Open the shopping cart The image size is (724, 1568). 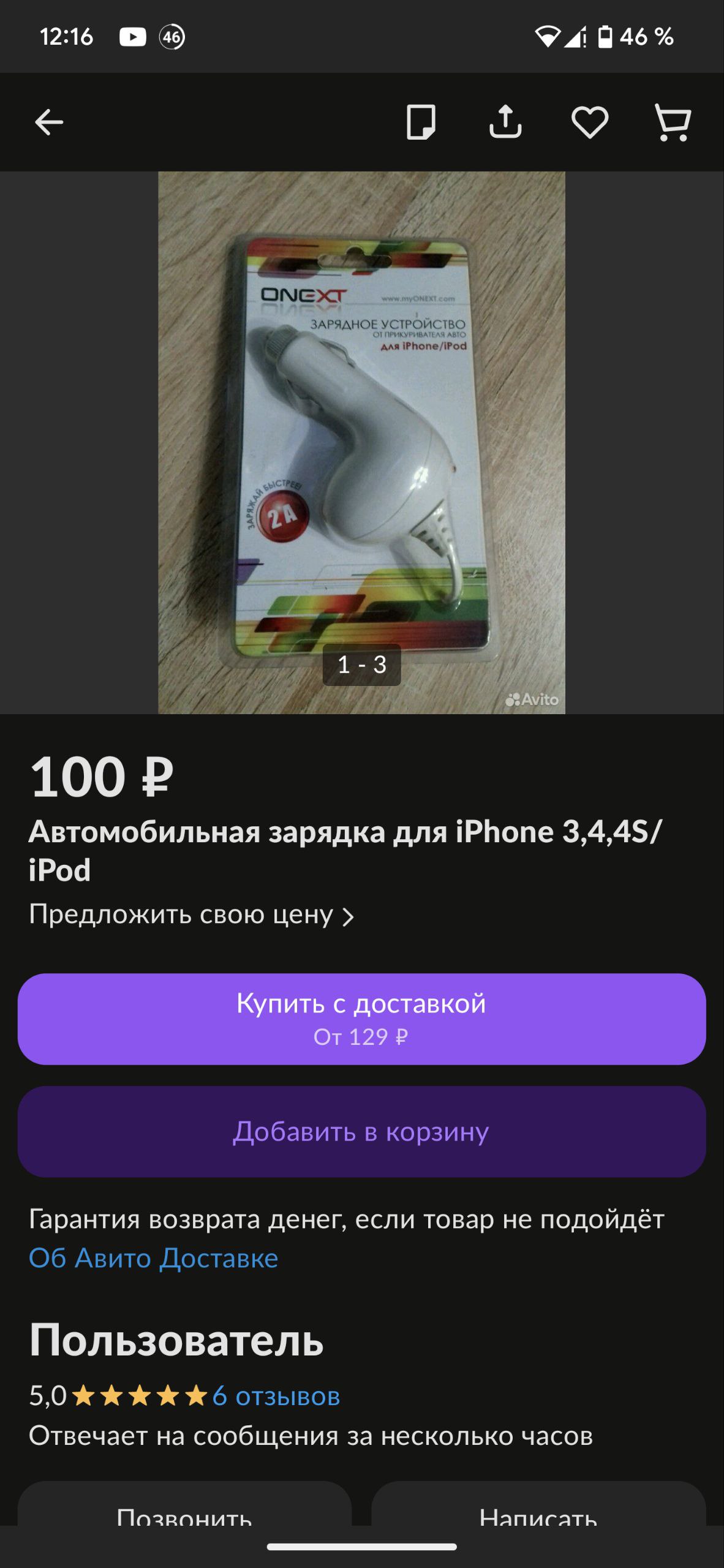(673, 123)
